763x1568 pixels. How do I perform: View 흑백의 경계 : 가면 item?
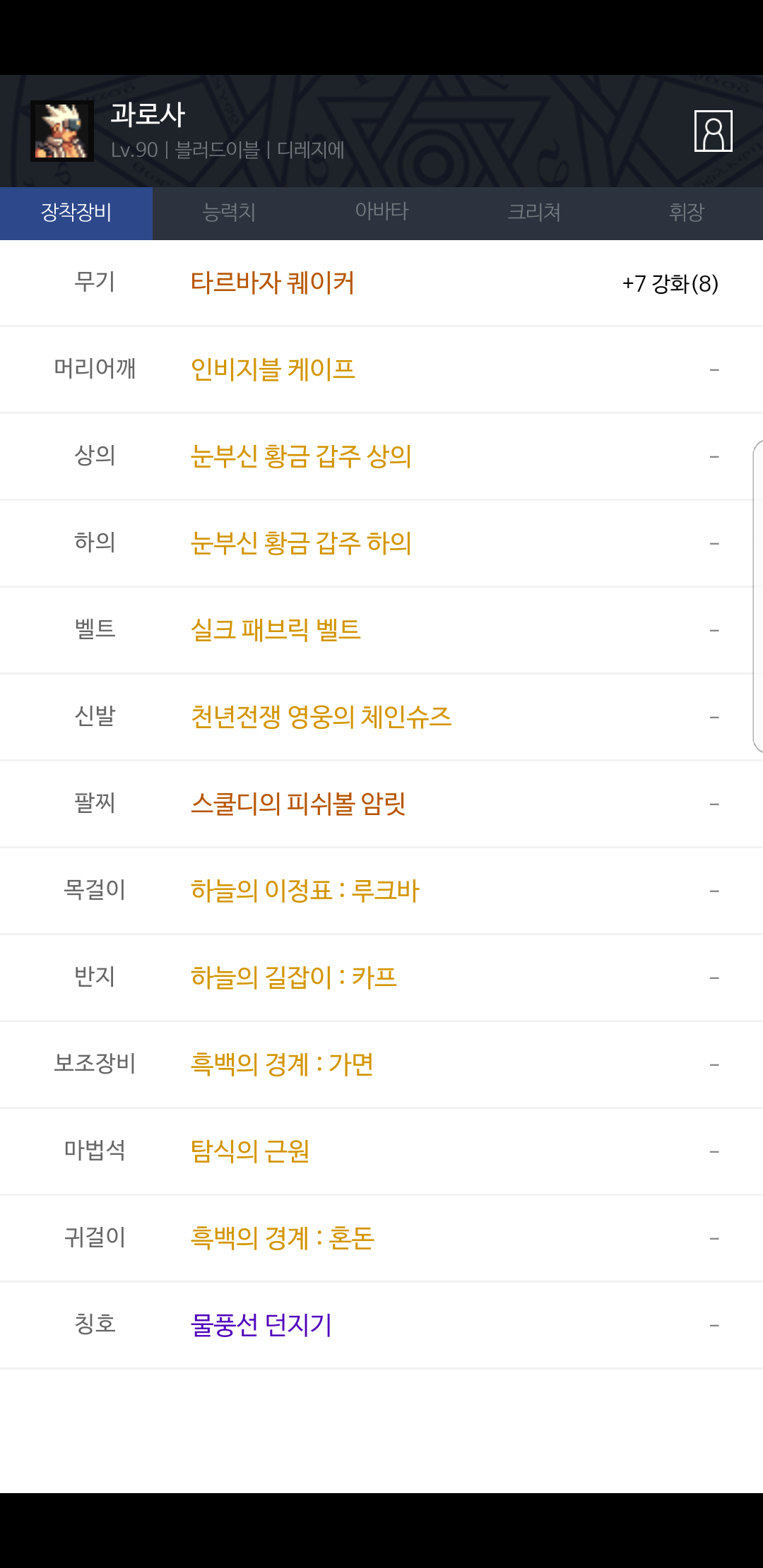pos(282,1064)
